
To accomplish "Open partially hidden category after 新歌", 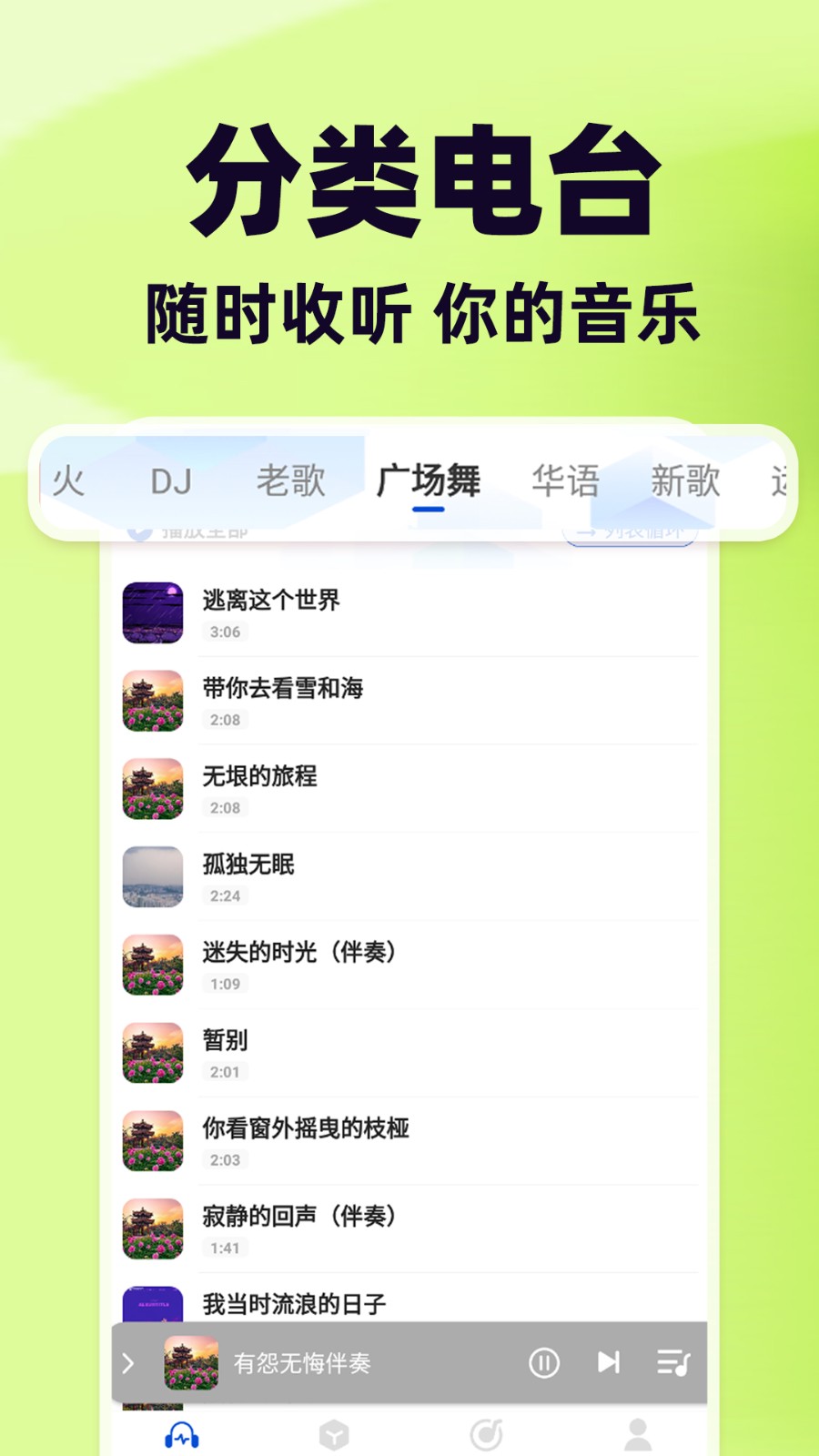I will click(x=784, y=480).
